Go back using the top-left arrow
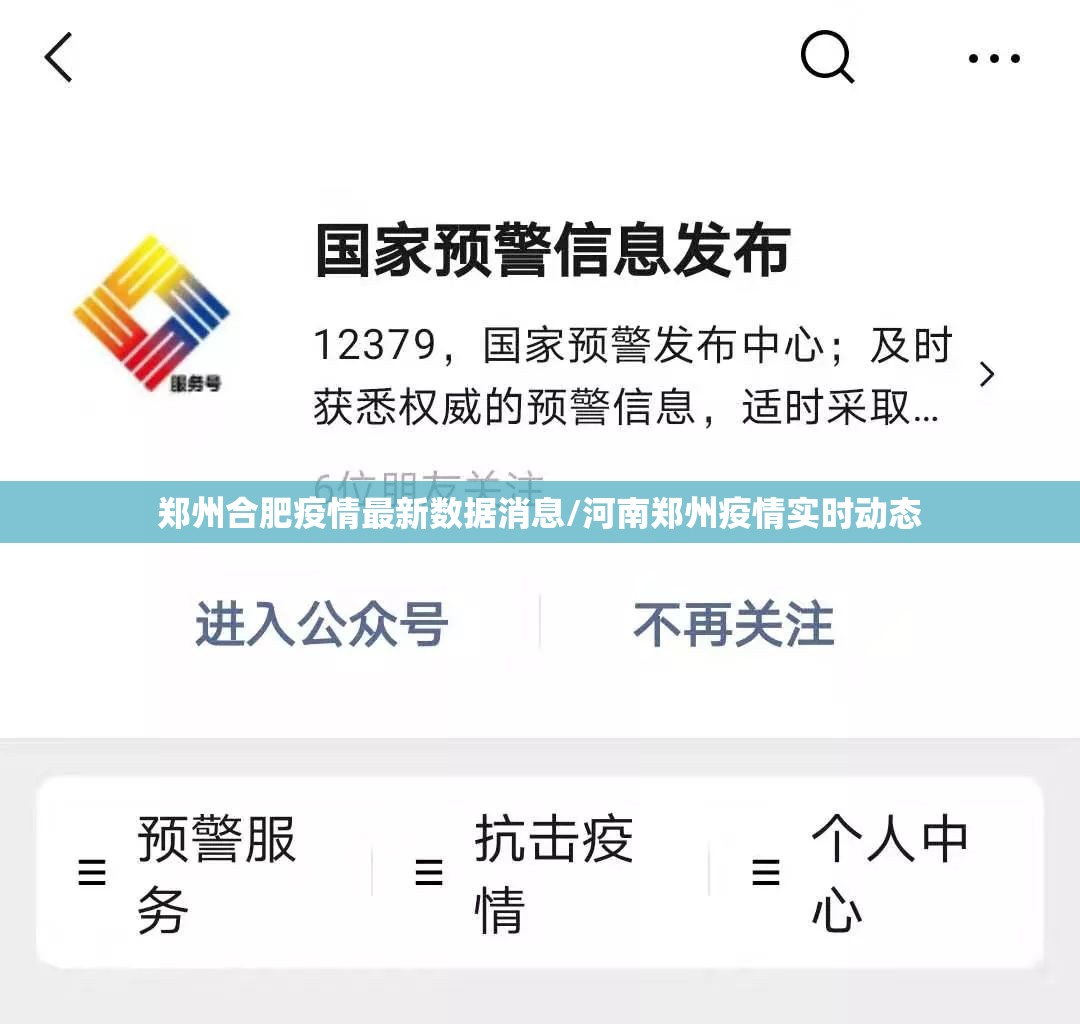Viewport: 1080px width, 1024px height. [x=59, y=57]
